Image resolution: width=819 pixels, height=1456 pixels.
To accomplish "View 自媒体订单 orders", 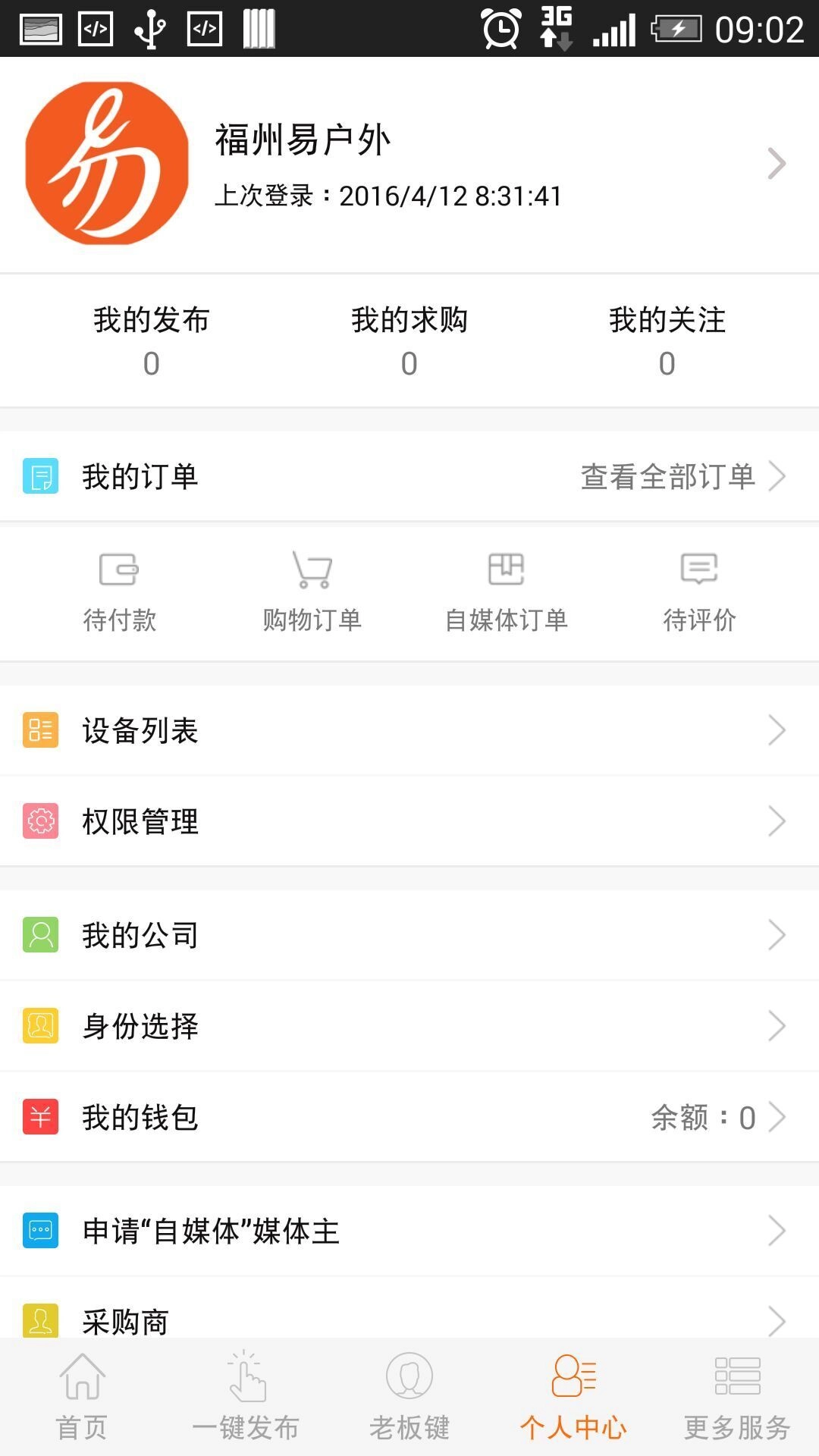I will (x=507, y=593).
